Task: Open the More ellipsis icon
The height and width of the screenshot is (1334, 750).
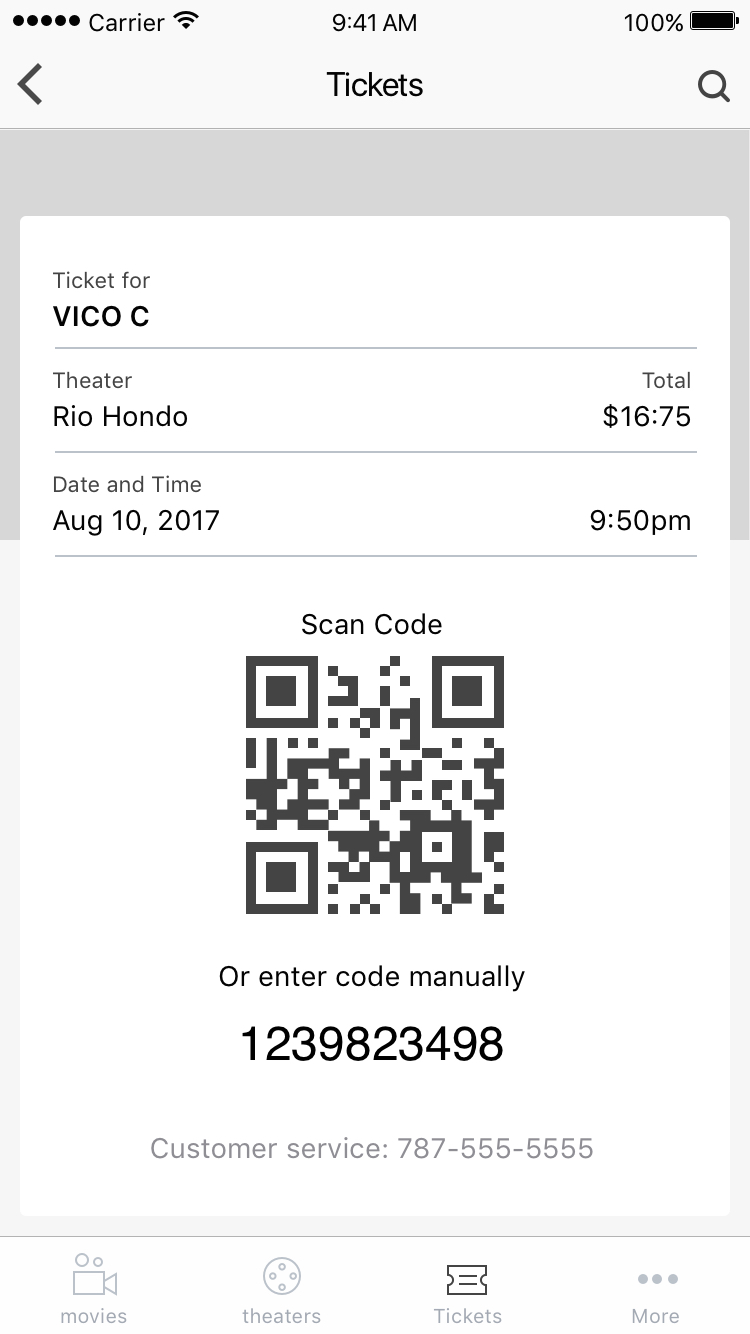Action: pos(656,1278)
